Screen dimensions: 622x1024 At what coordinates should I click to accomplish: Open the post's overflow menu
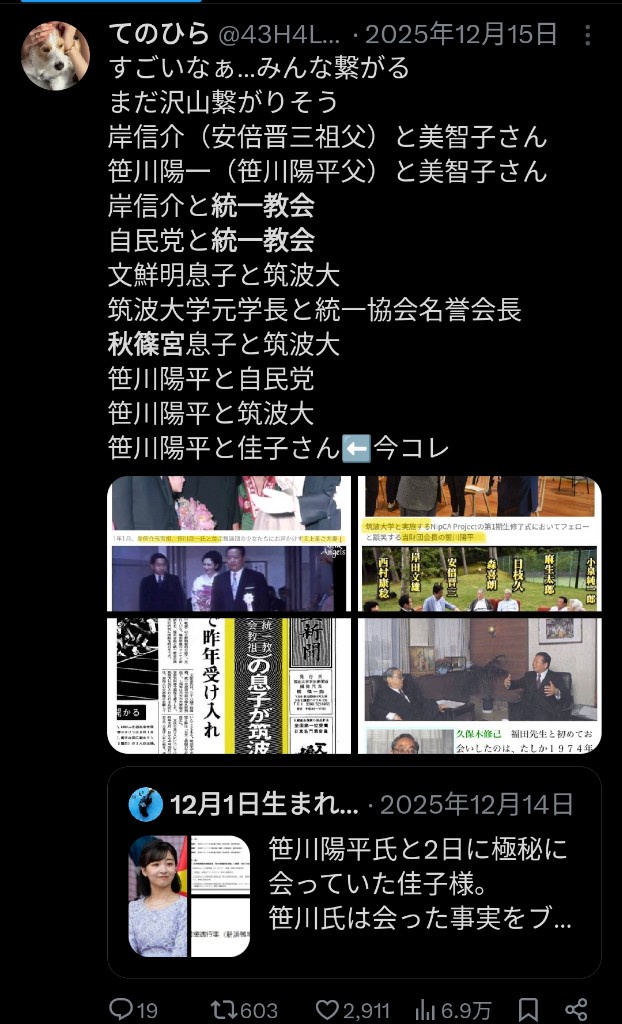[x=587, y=35]
